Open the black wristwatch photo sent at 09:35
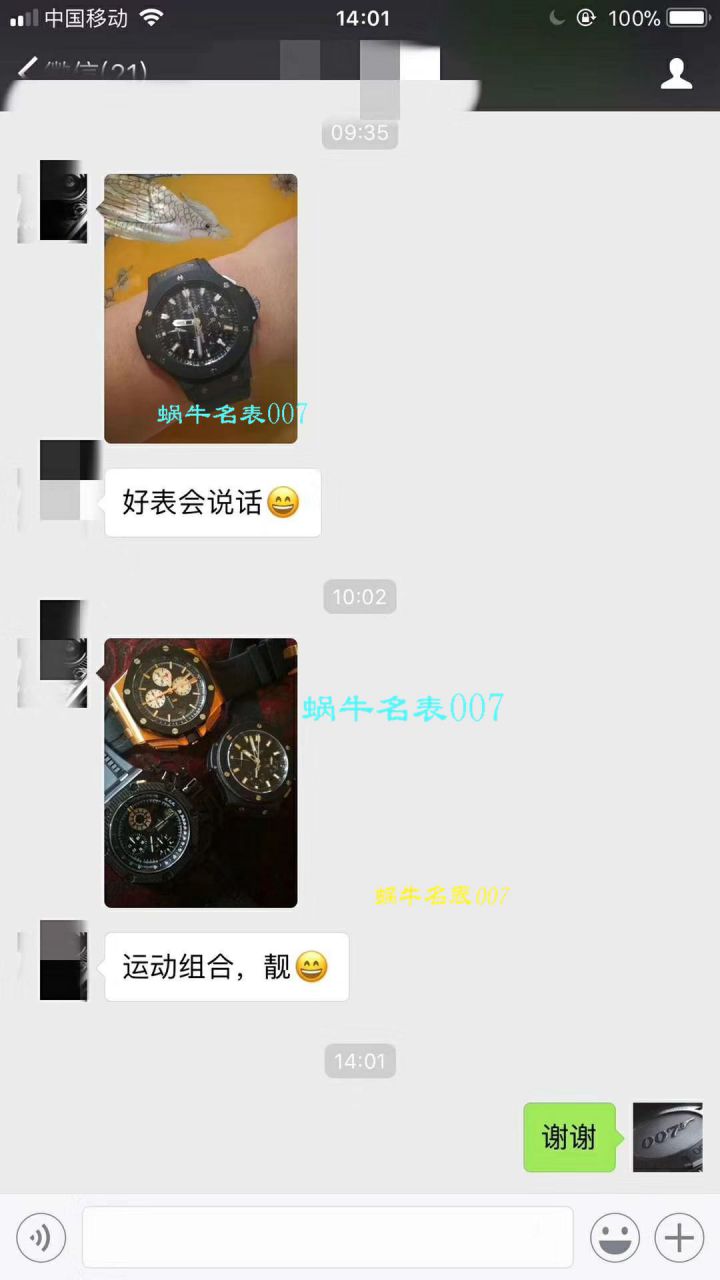This screenshot has height=1280, width=720. click(x=200, y=308)
